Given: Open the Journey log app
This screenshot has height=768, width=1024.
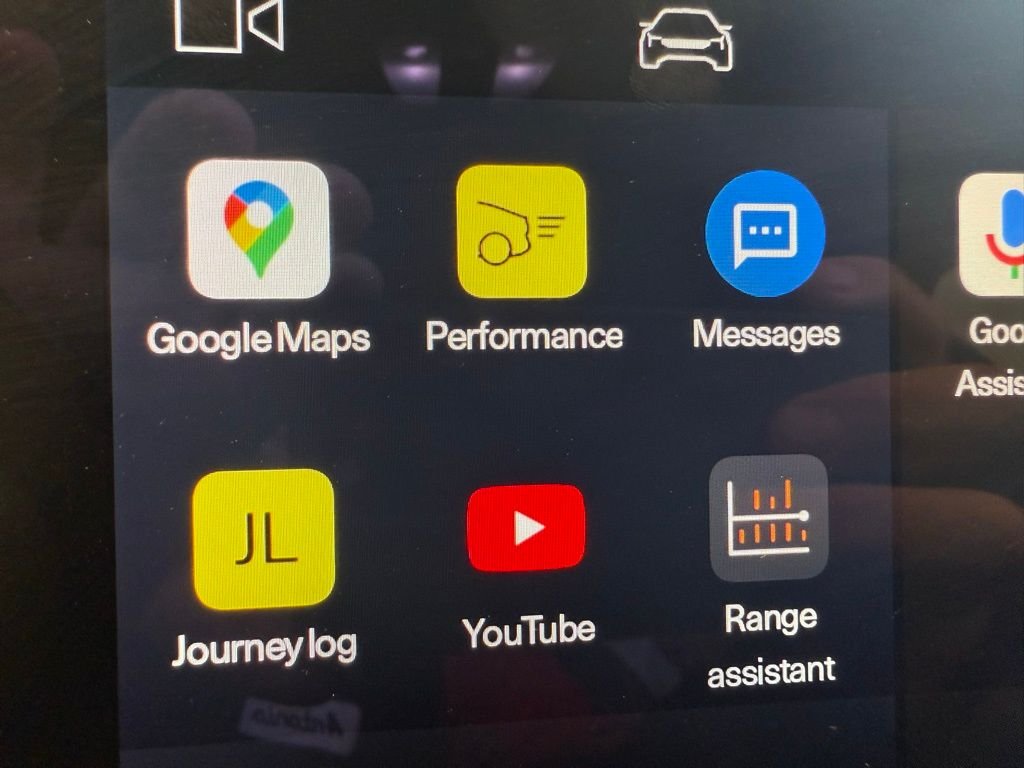Looking at the screenshot, I should 263,539.
